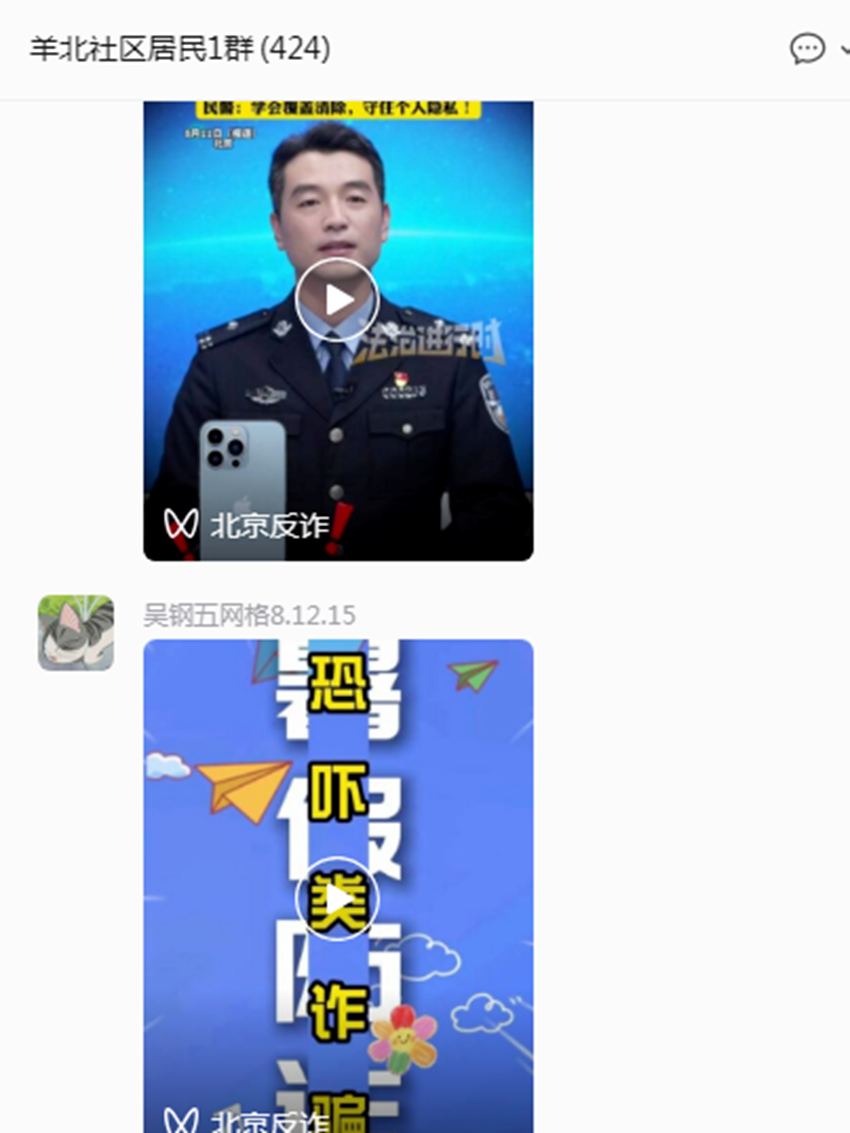Play the police officer privacy video
Screen dimensions: 850x1133
337,300
